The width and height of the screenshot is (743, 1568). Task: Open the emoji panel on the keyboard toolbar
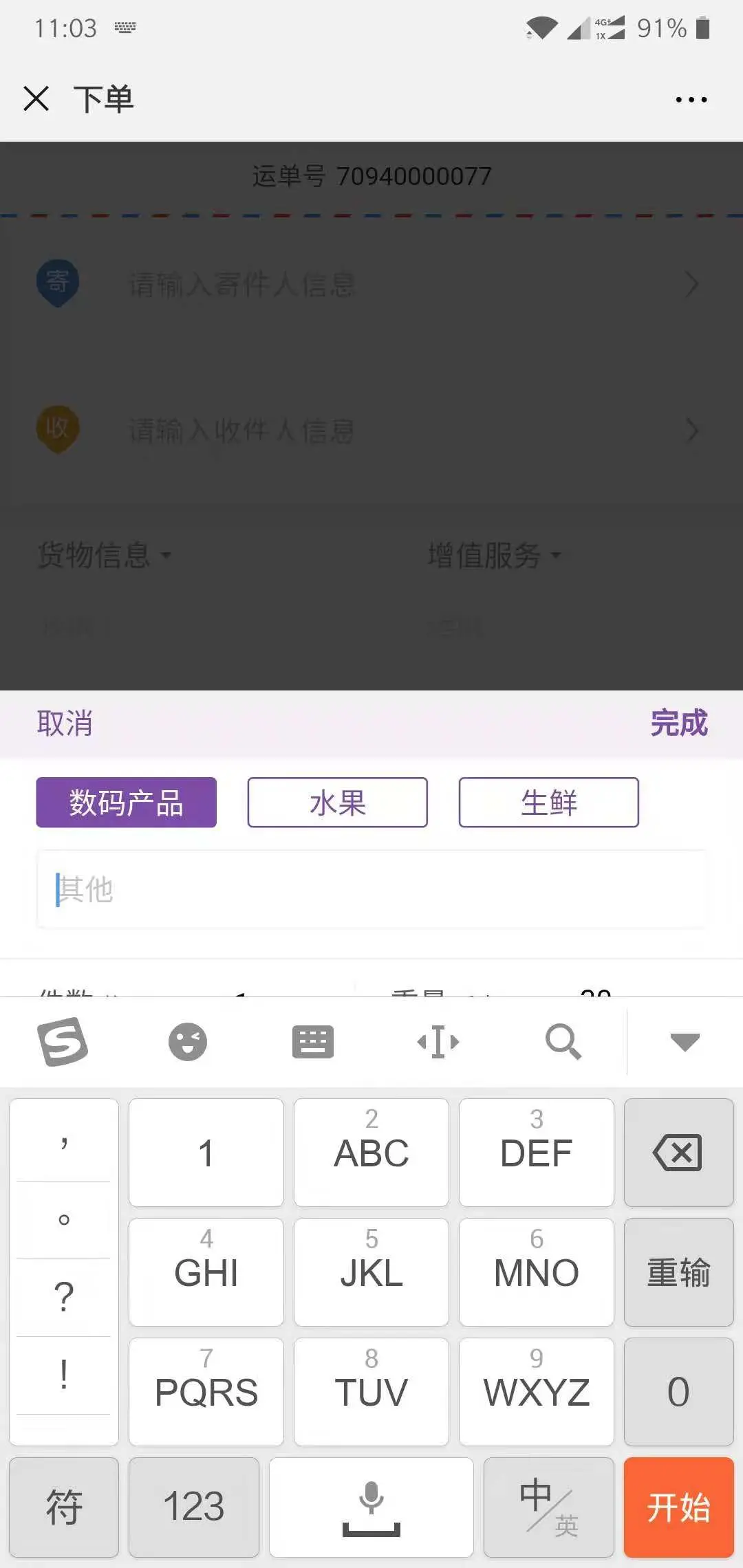coord(187,1041)
